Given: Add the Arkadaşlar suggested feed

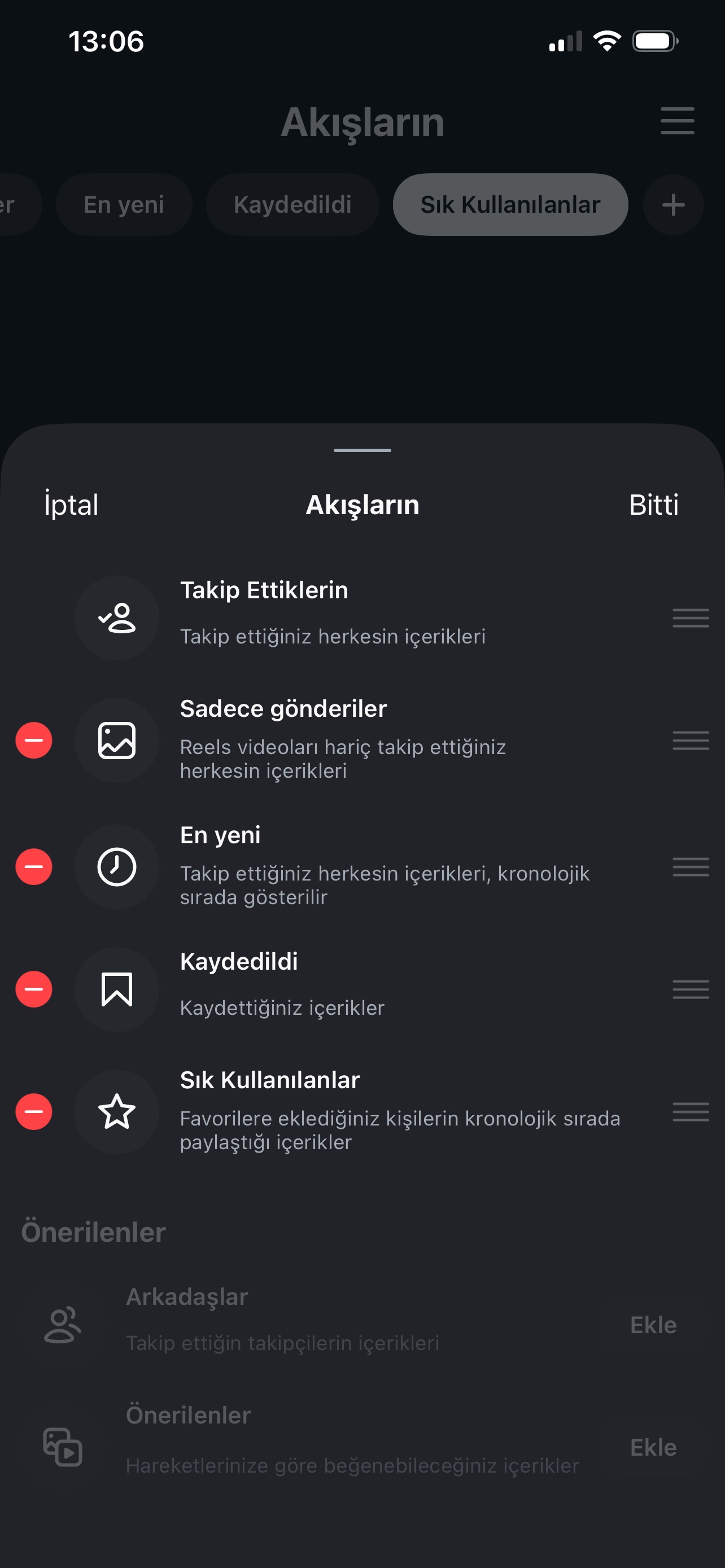Looking at the screenshot, I should tap(653, 1325).
